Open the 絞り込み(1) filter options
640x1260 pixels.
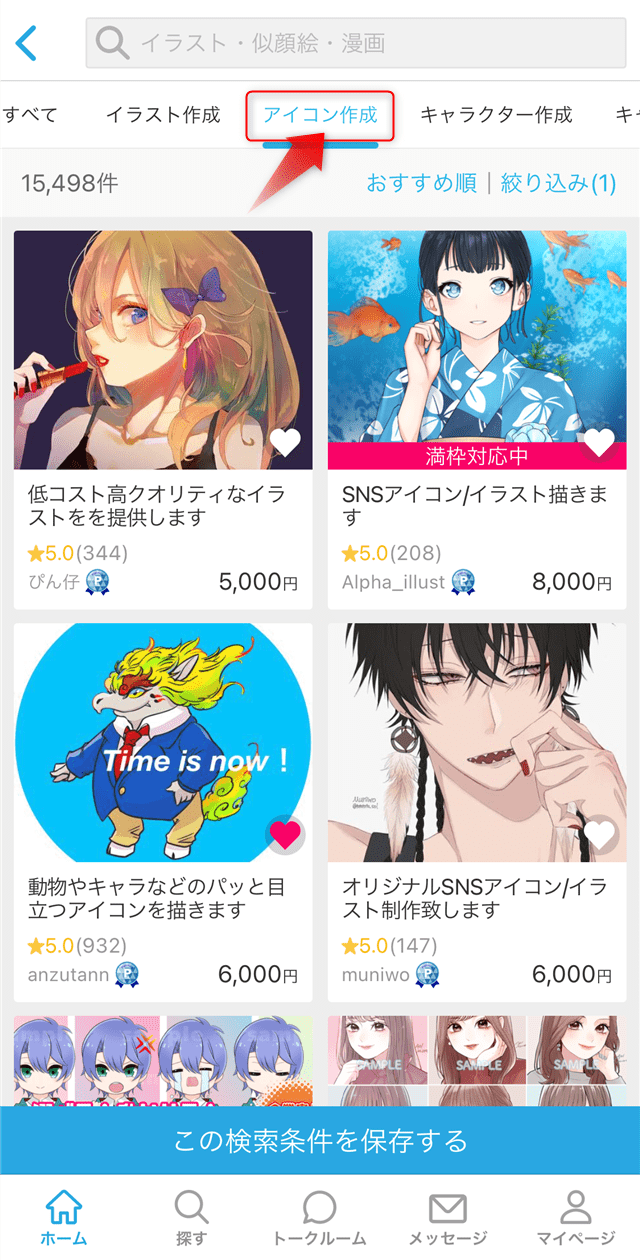point(558,183)
